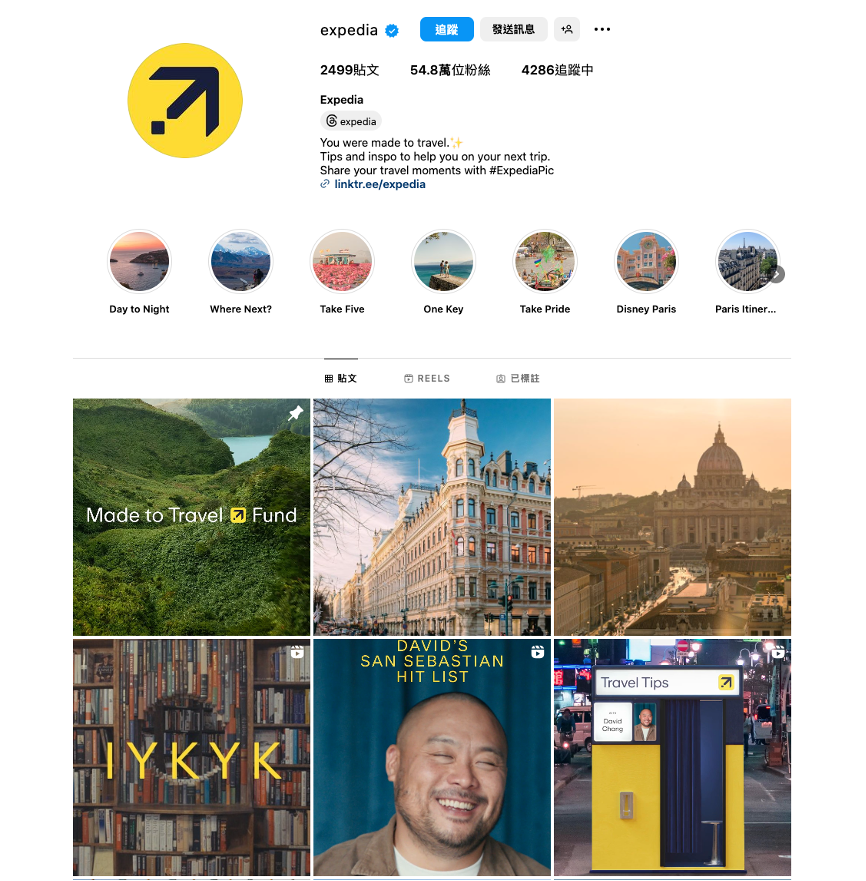Viewport: 866px width, 881px height.
Task: Open the pinned Made to Travel Fund post
Action: 191,516
